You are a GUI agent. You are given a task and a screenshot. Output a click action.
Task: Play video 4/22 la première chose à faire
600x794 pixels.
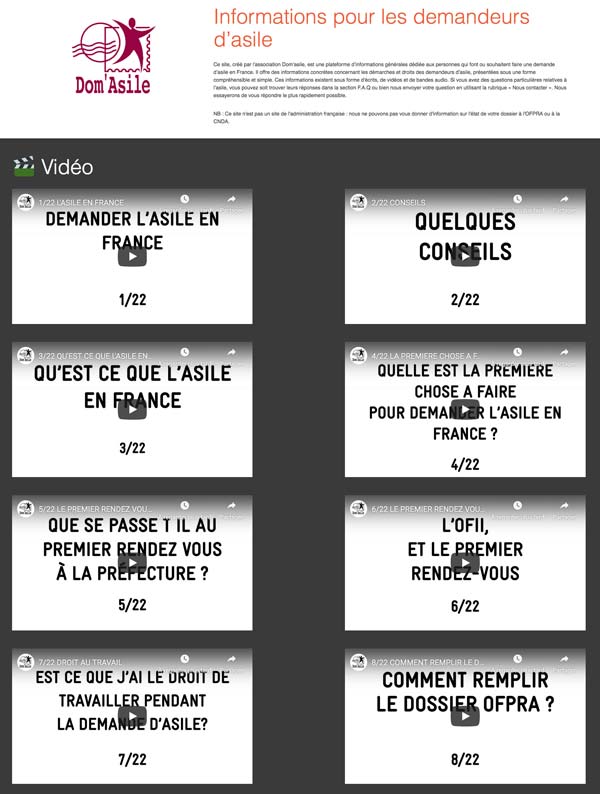click(x=465, y=408)
